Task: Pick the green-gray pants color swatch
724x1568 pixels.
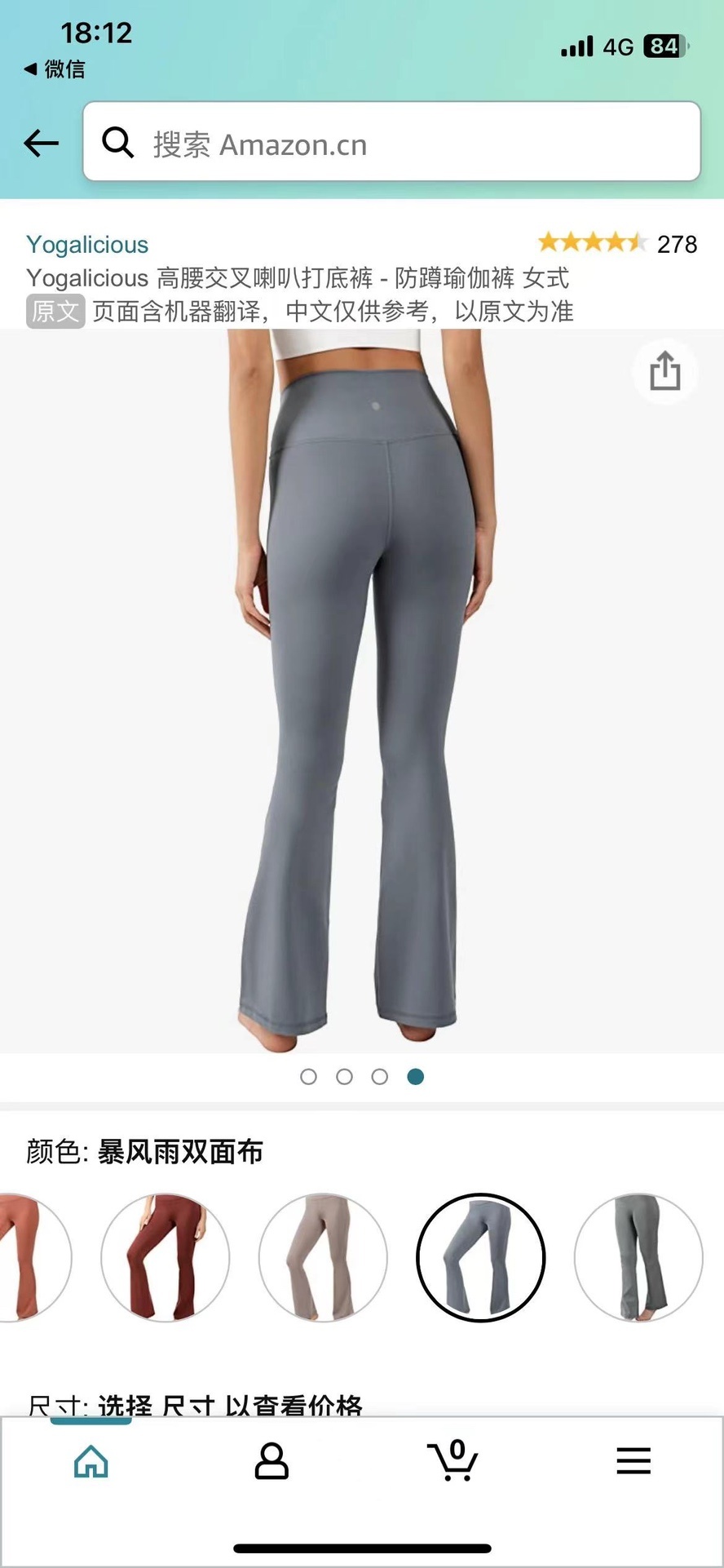Action: point(638,1257)
